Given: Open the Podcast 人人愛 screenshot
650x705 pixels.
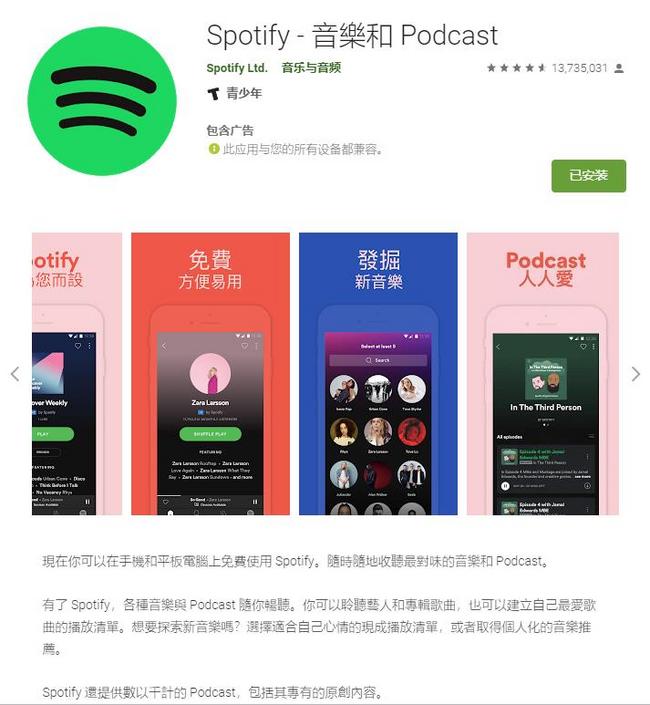Looking at the screenshot, I should tap(543, 374).
